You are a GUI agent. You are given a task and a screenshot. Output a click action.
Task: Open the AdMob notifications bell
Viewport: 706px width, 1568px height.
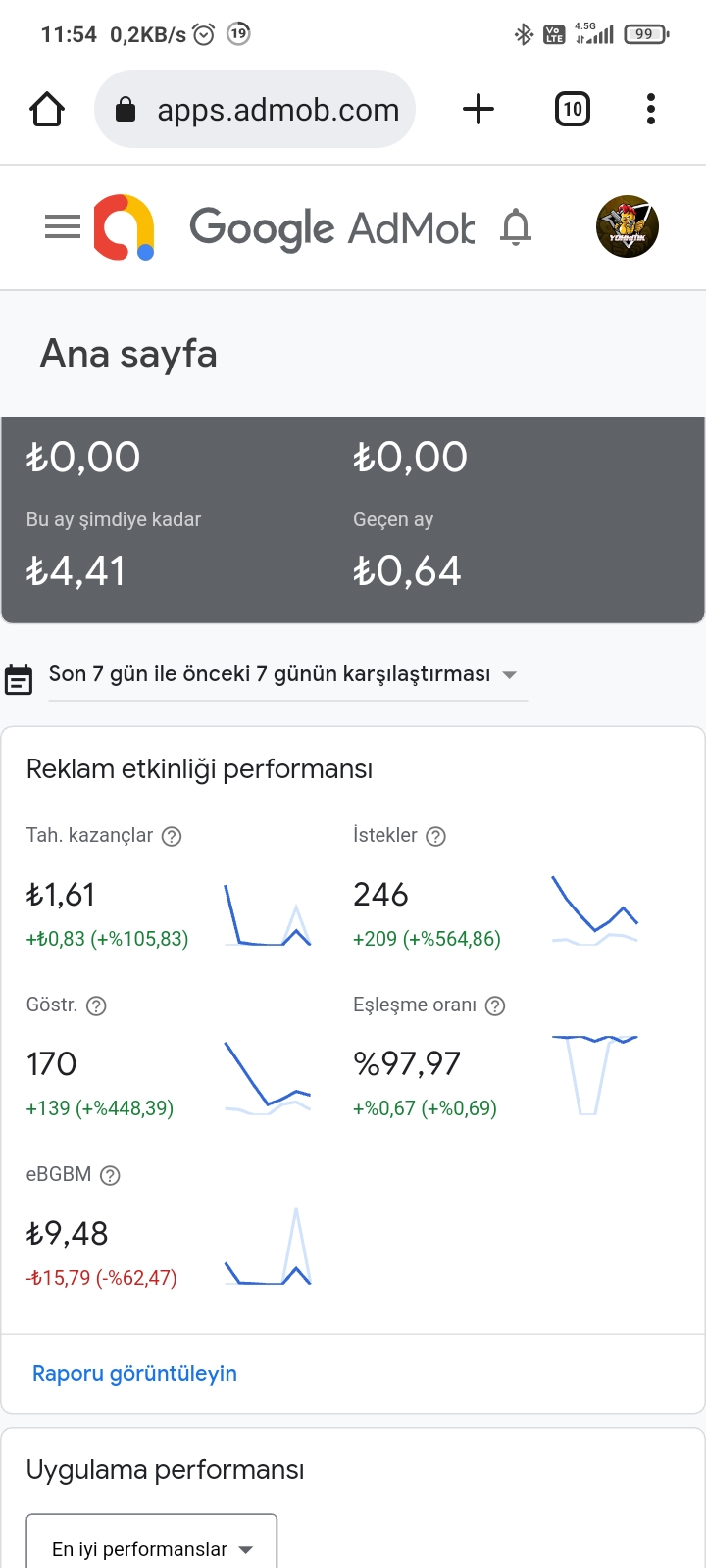click(x=516, y=227)
